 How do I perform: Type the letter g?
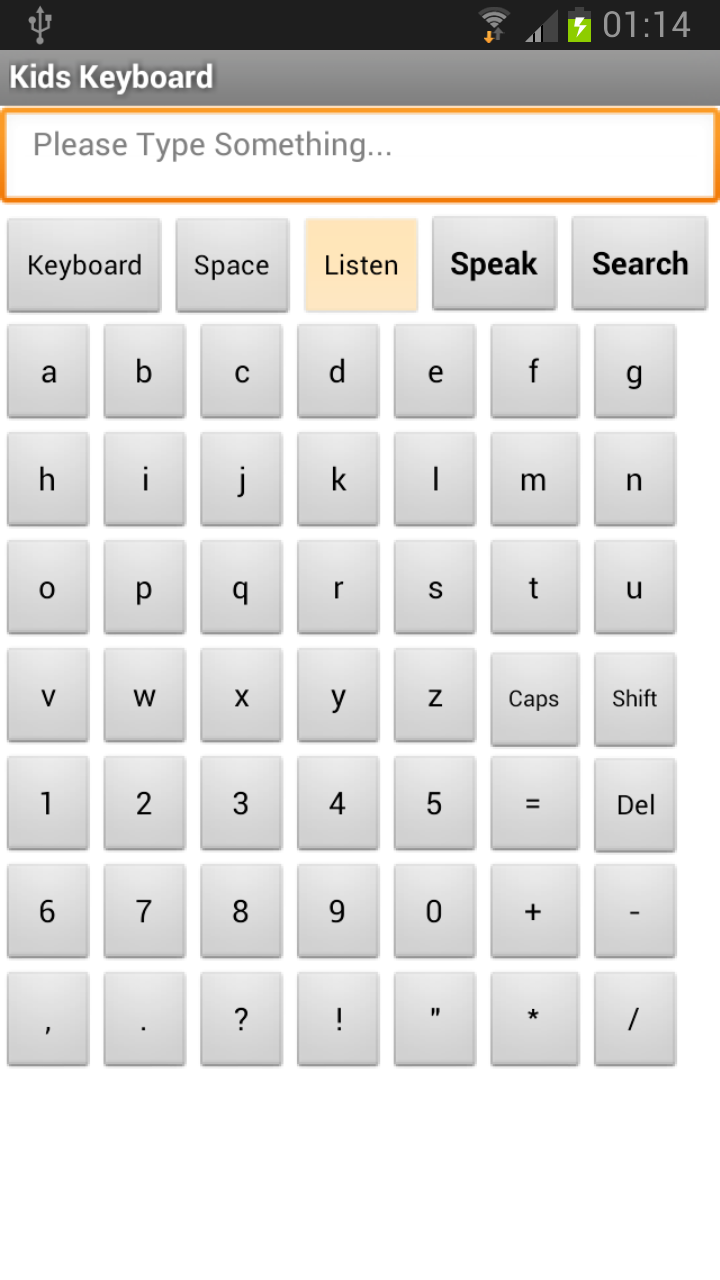pyautogui.click(x=634, y=371)
